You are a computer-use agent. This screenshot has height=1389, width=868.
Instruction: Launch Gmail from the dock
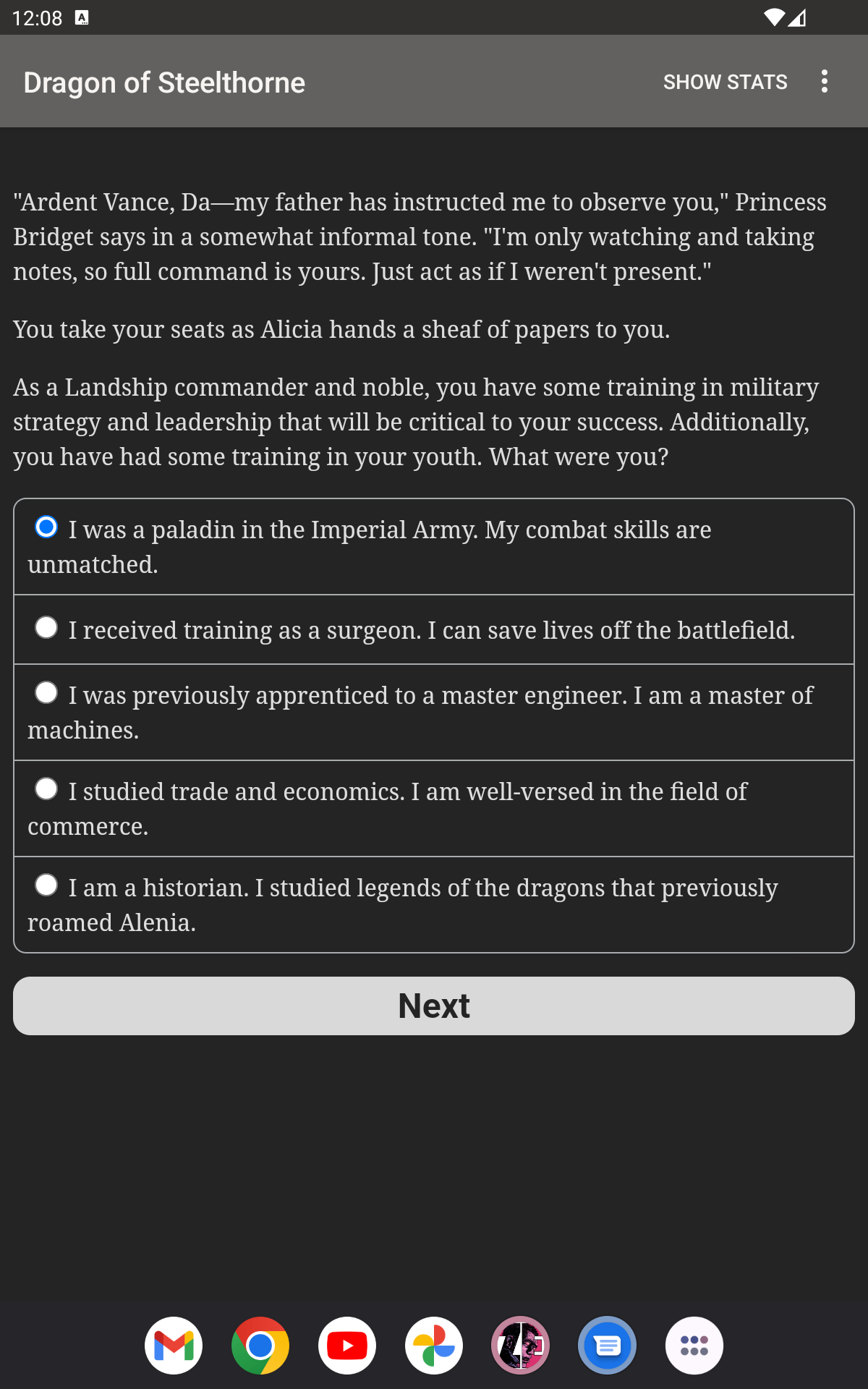tap(174, 1346)
